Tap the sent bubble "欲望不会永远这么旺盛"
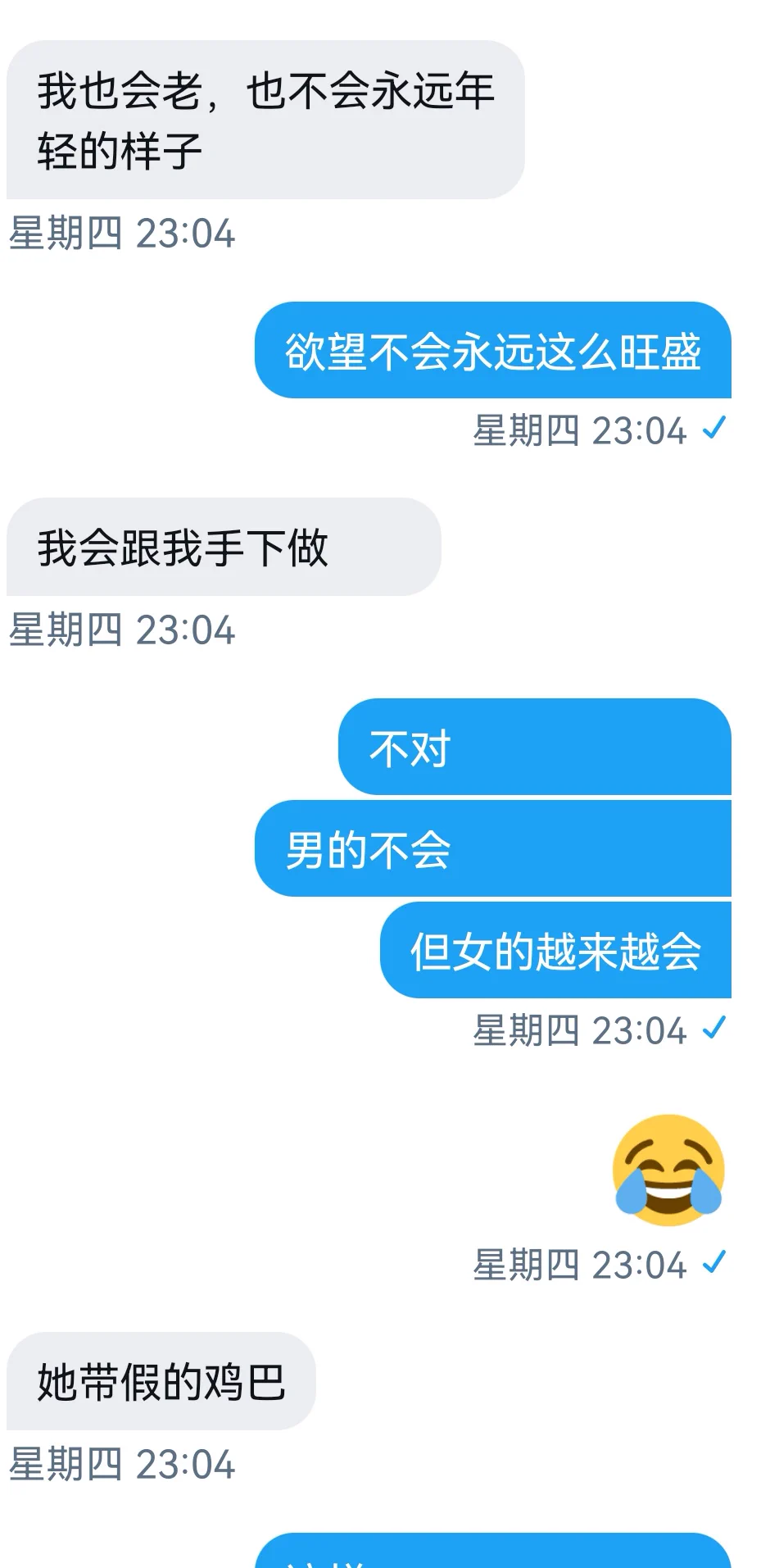Viewport: 761px width, 1568px height. point(492,351)
